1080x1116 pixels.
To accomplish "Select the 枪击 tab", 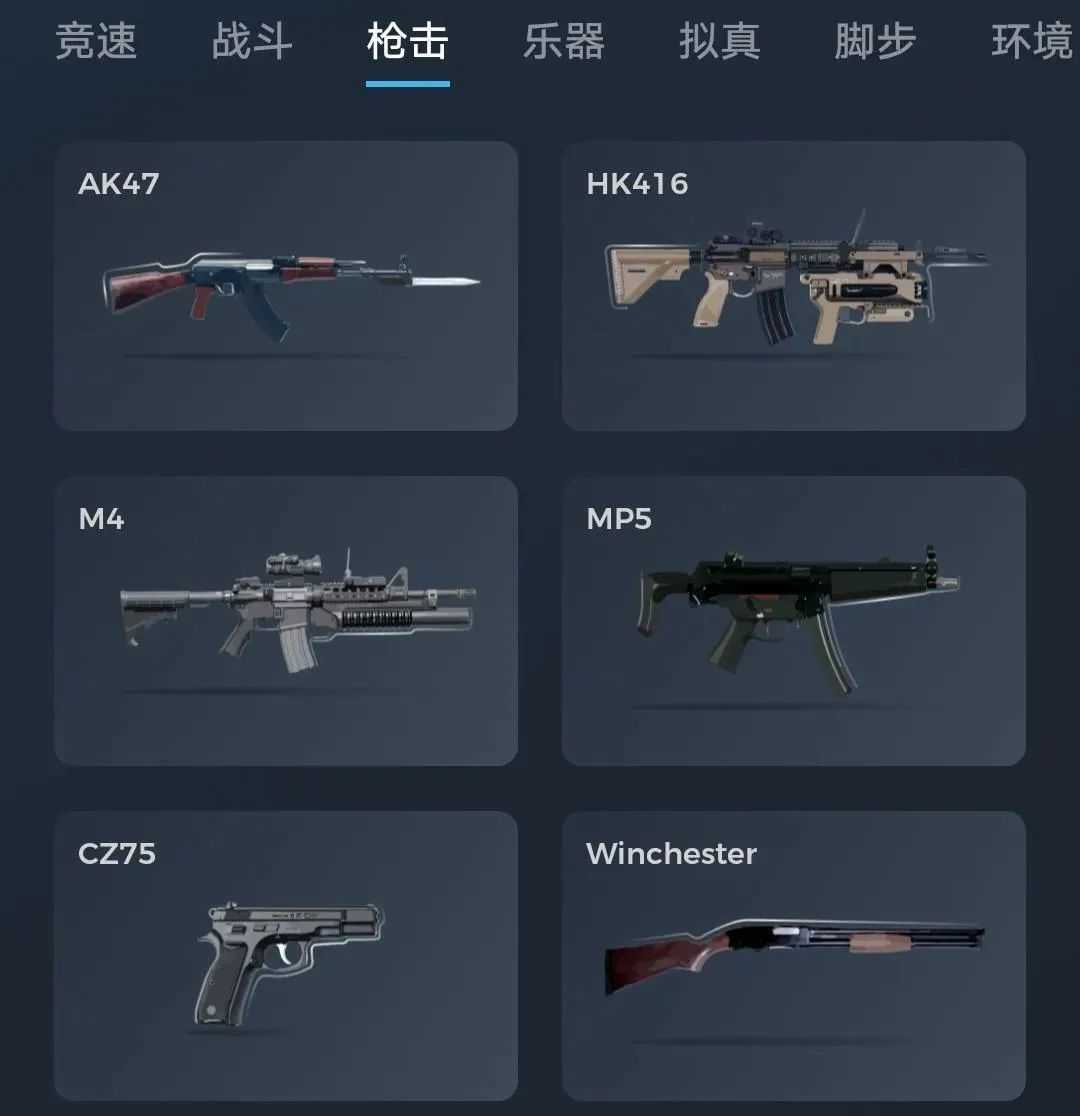I will [408, 43].
